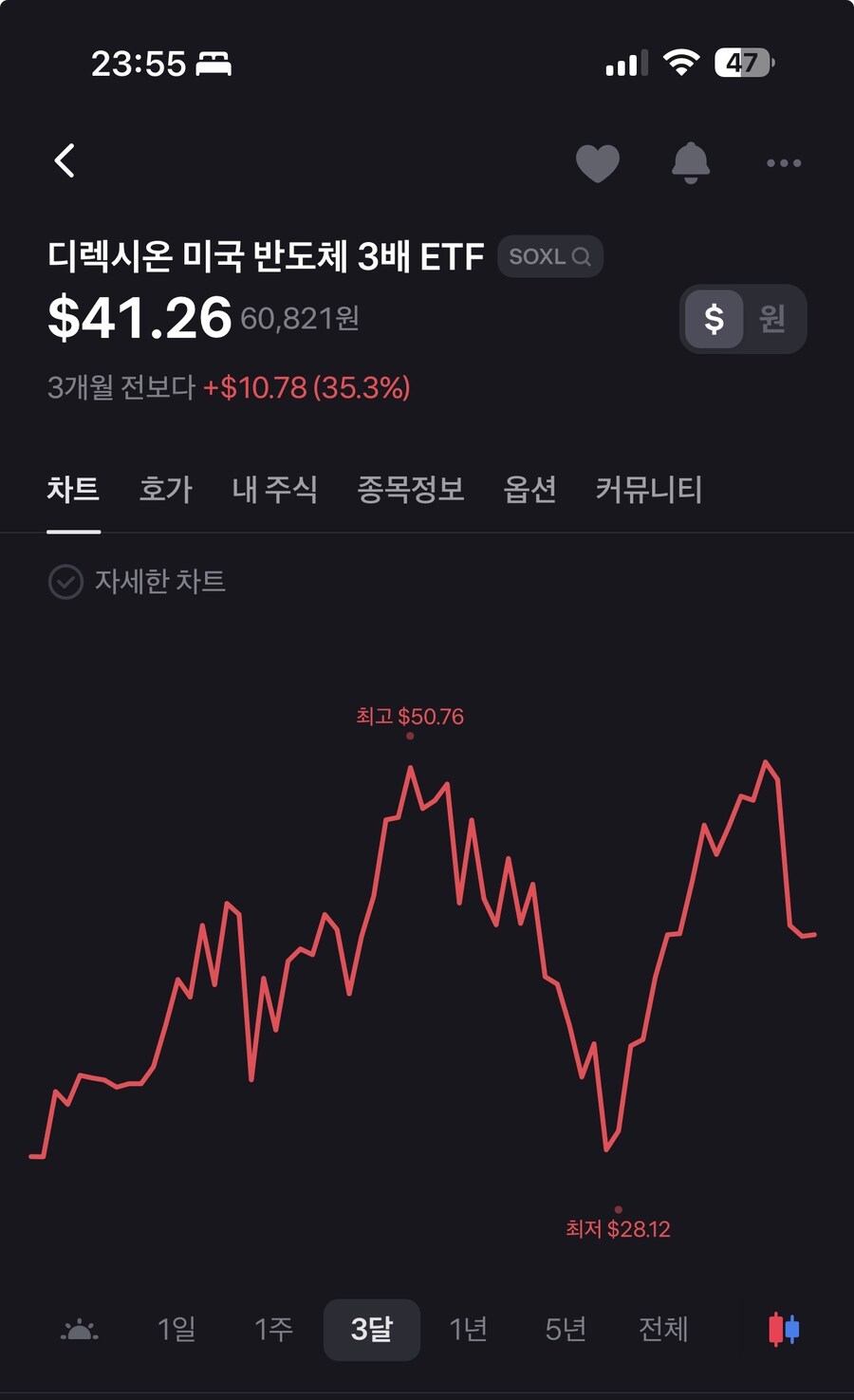
Task: Tap the back arrow to exit the stock page
Action: pyautogui.click(x=65, y=159)
